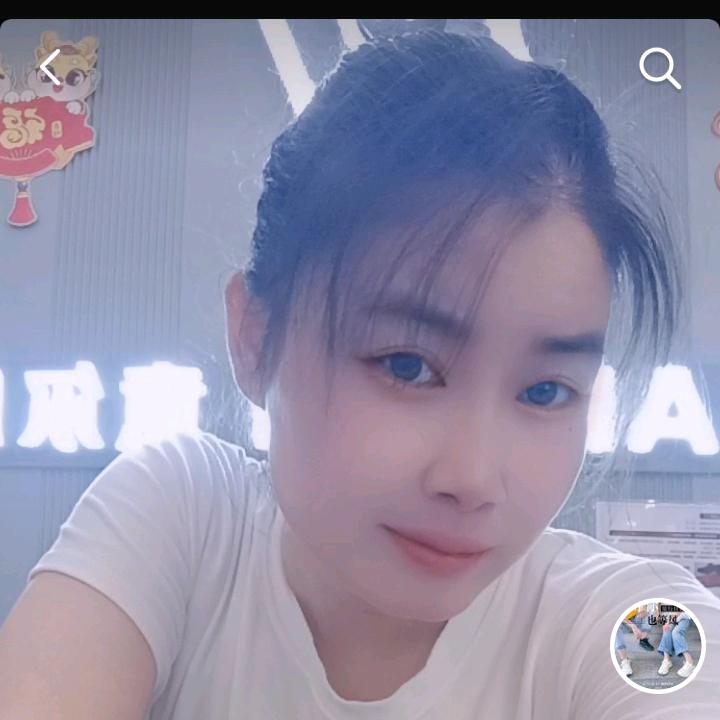
Task: Open the circular jeans thumbnail
Action: 657,646
